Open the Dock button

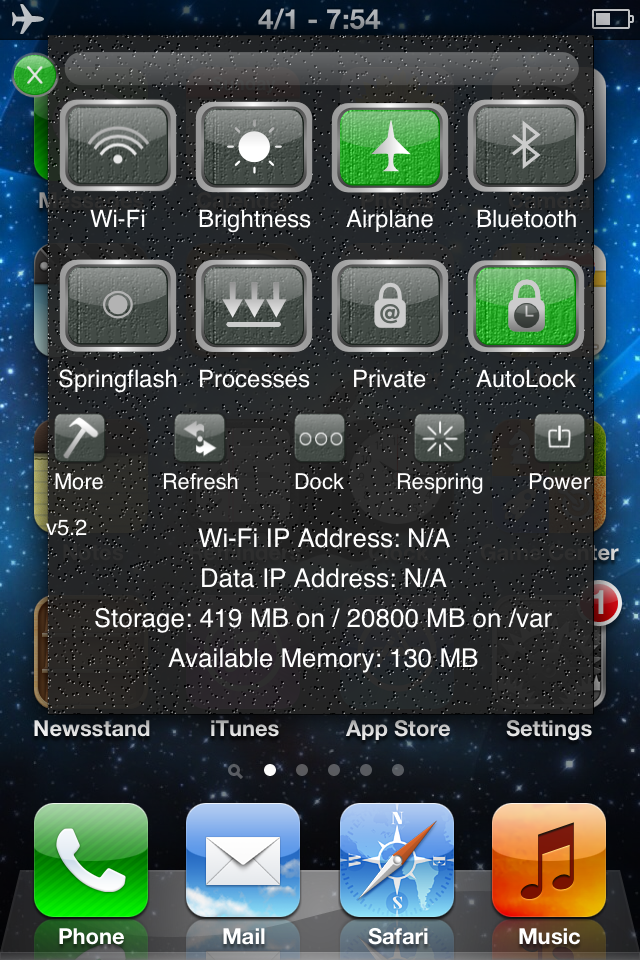(x=319, y=438)
